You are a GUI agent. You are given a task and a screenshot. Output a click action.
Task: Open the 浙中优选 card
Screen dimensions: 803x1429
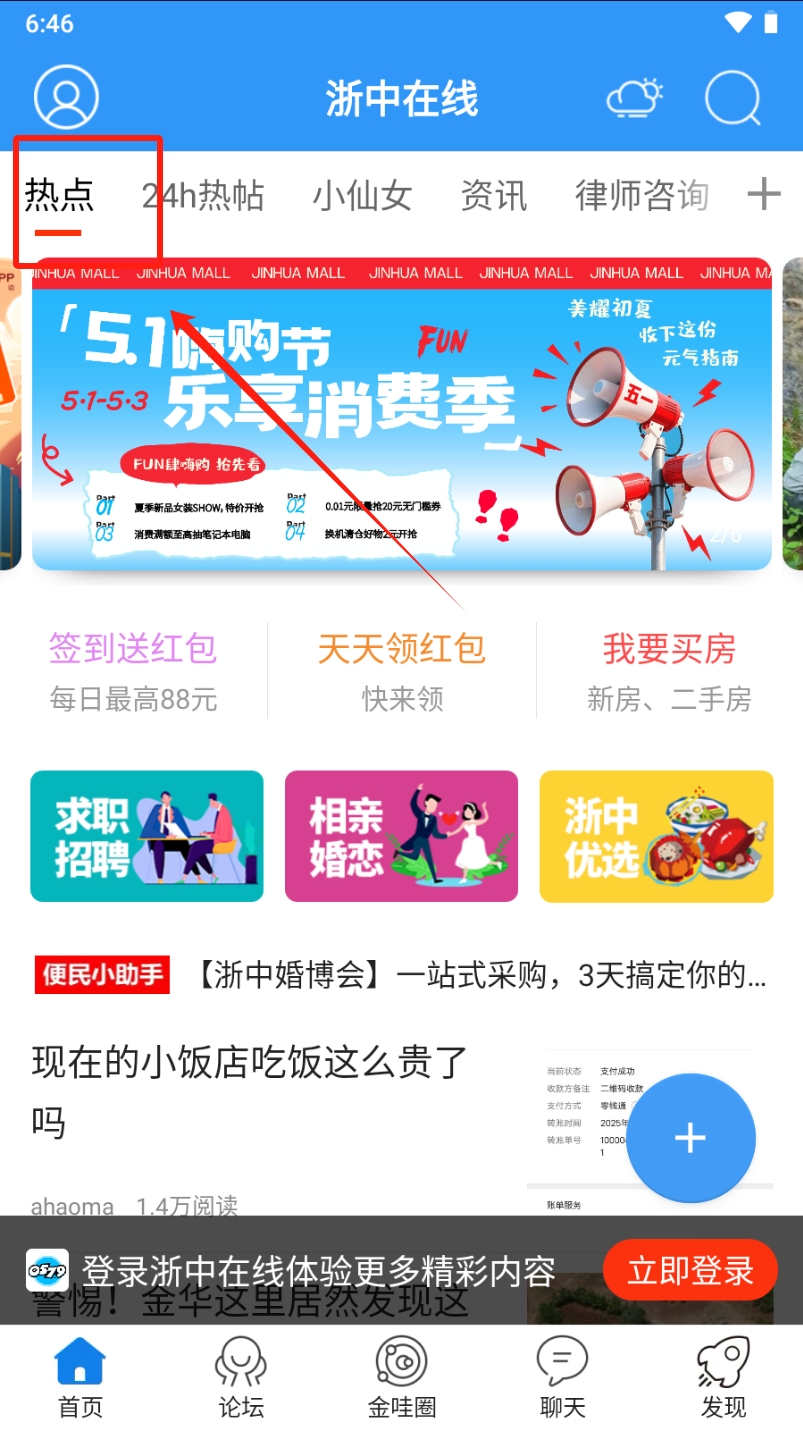656,836
